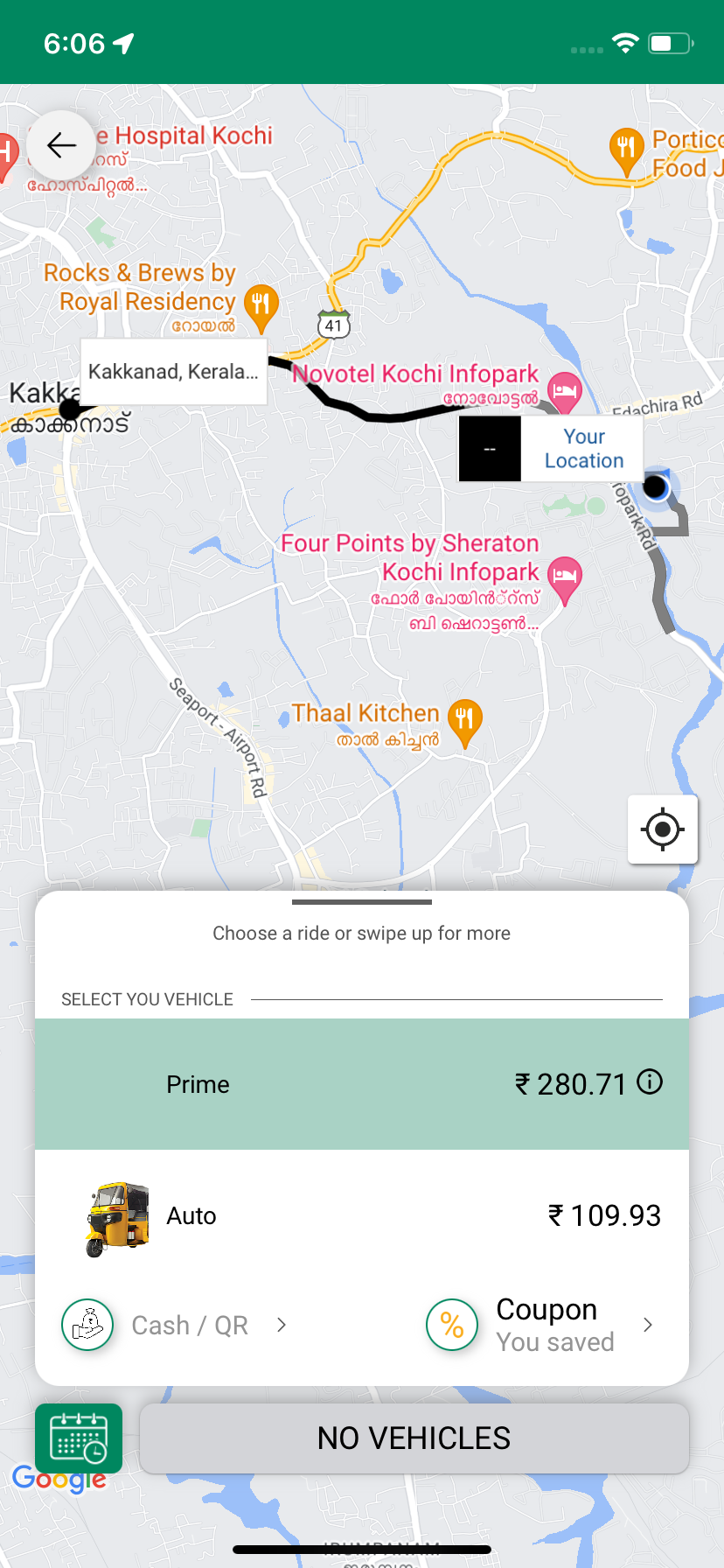This screenshot has width=724, height=1568.
Task: Tap the Your Location destination label
Action: pyautogui.click(x=583, y=449)
